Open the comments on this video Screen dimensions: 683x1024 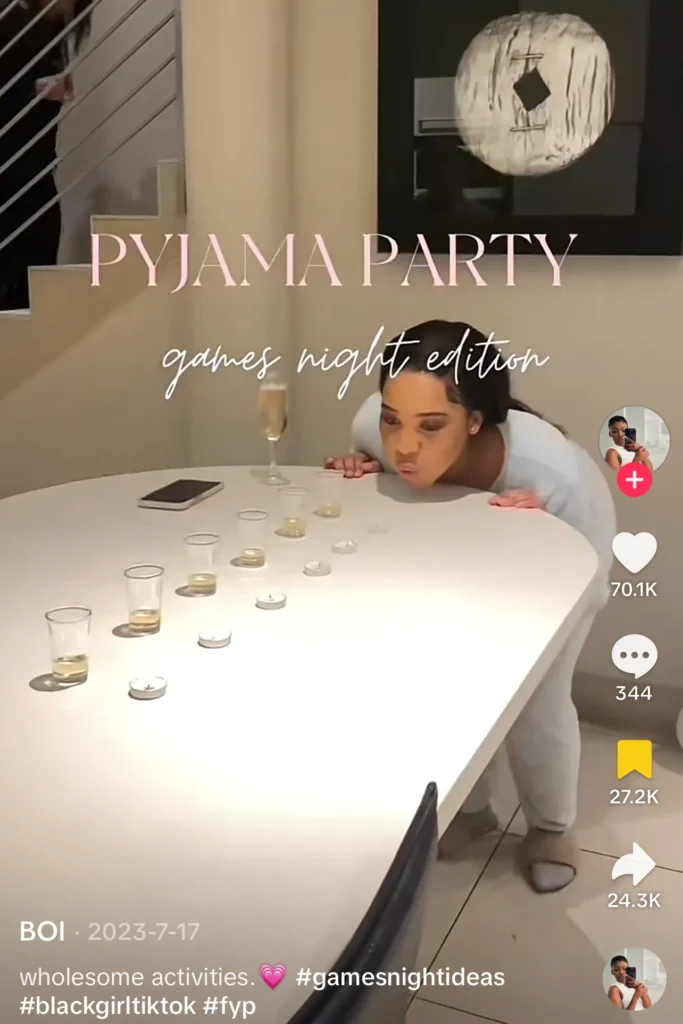click(x=634, y=657)
